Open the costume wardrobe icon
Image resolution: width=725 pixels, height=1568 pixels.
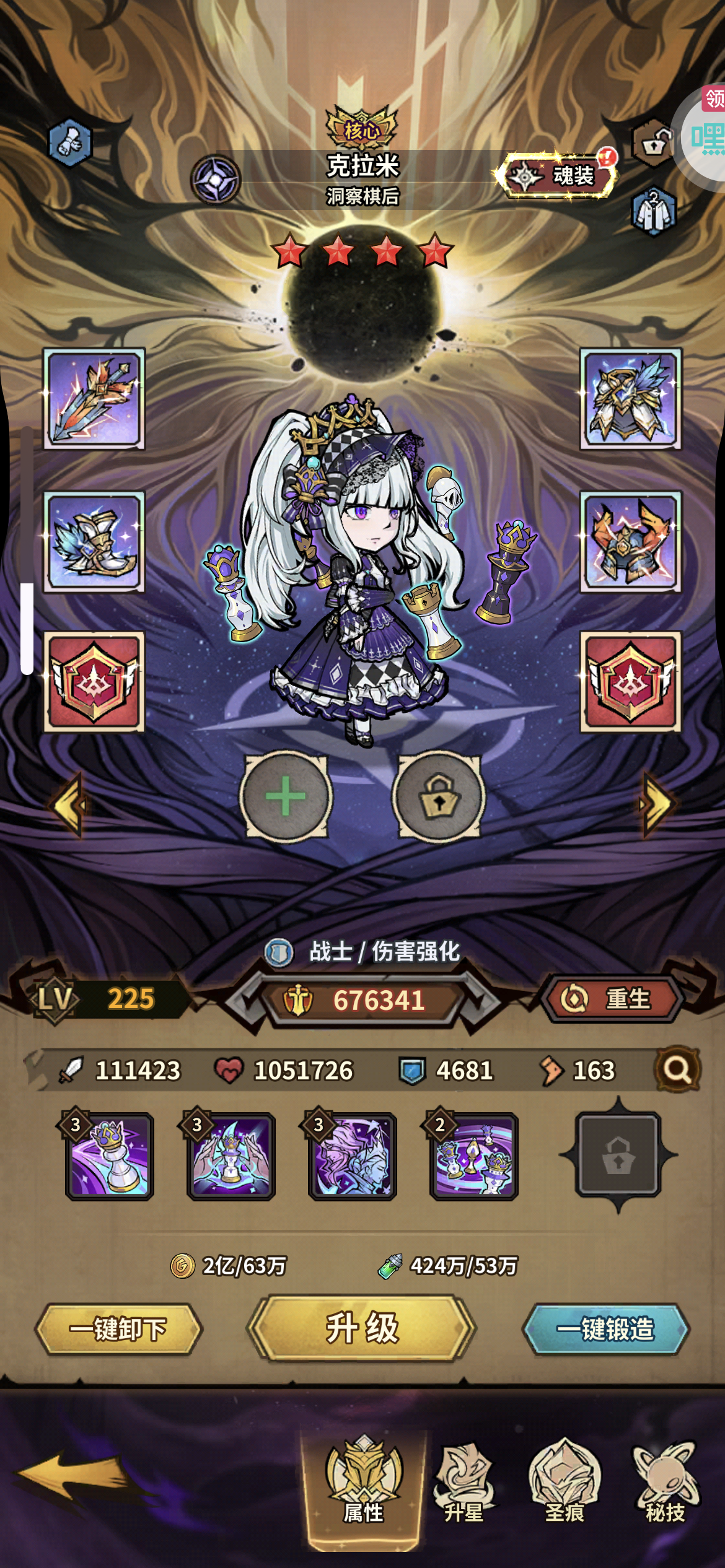653,211
